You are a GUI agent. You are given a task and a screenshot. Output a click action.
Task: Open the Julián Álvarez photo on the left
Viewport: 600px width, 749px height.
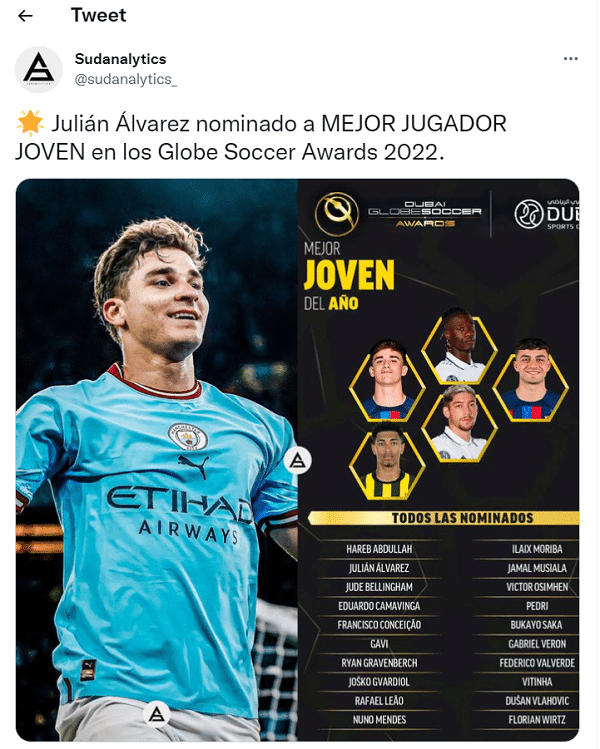pyautogui.click(x=156, y=460)
